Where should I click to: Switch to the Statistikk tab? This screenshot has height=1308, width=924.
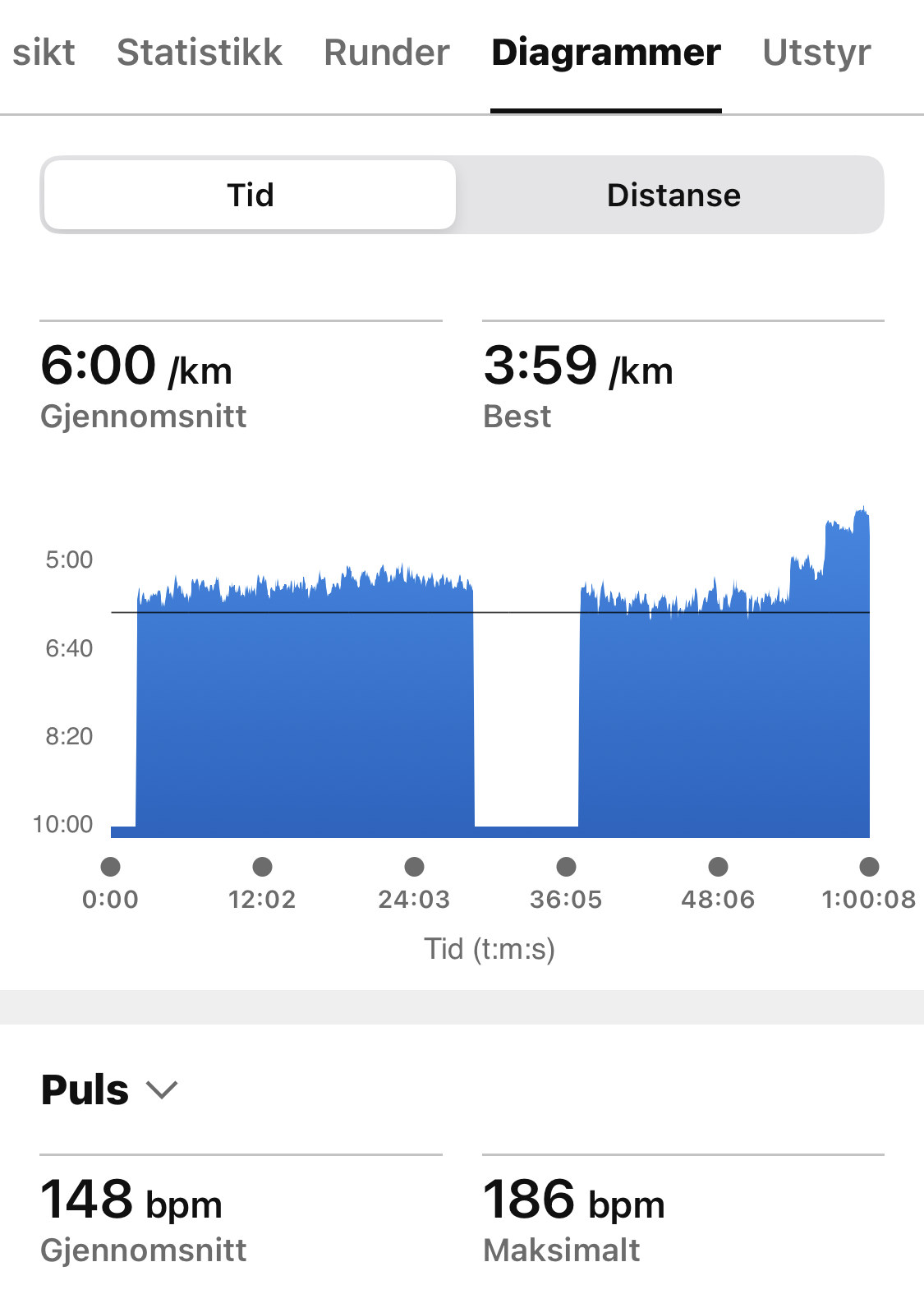tap(200, 53)
